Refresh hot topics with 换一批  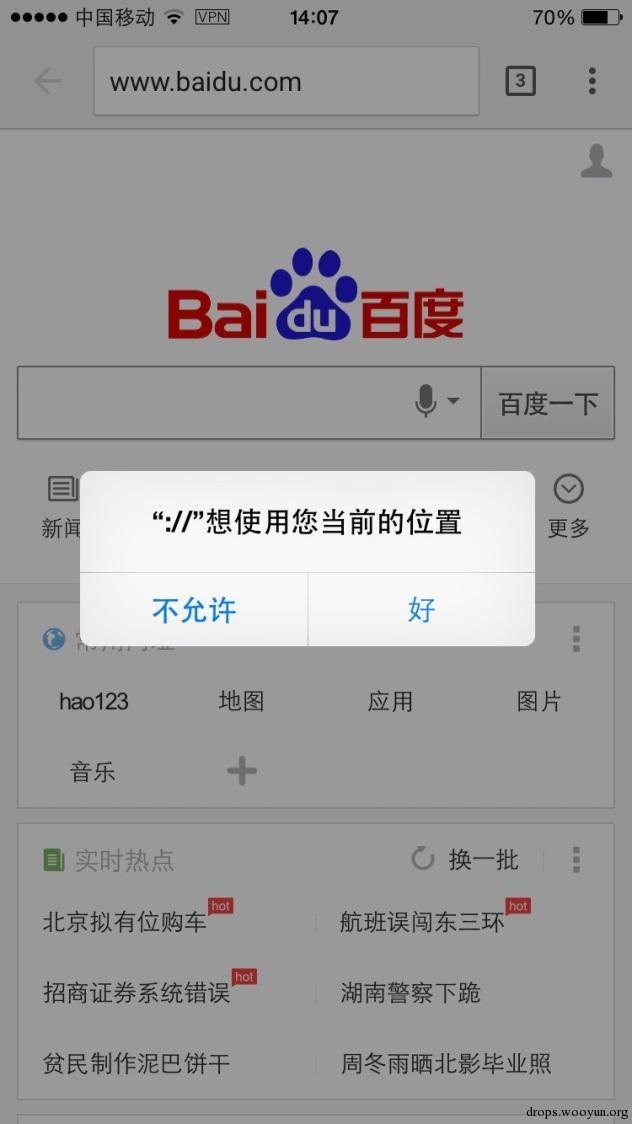(x=466, y=859)
